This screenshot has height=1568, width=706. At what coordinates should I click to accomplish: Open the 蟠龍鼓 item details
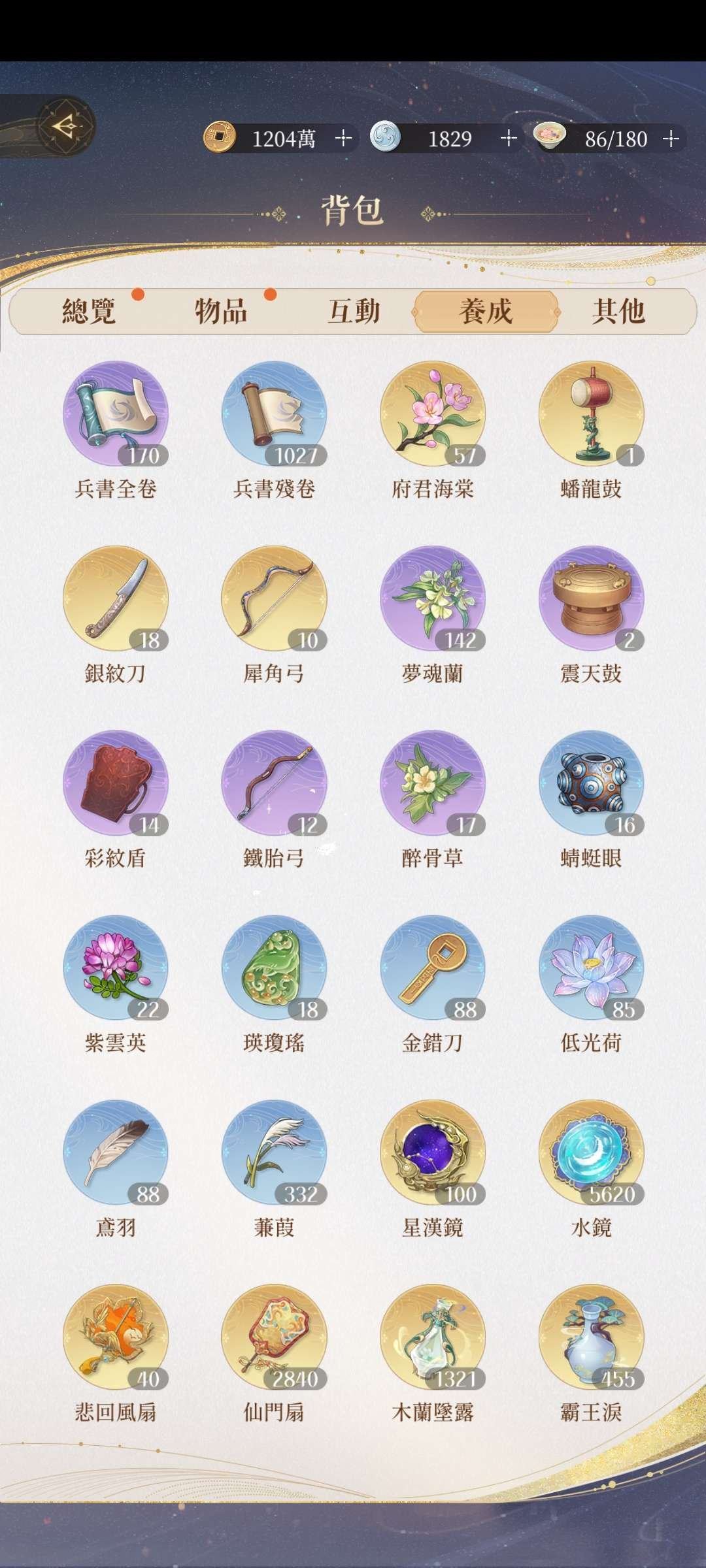588,415
